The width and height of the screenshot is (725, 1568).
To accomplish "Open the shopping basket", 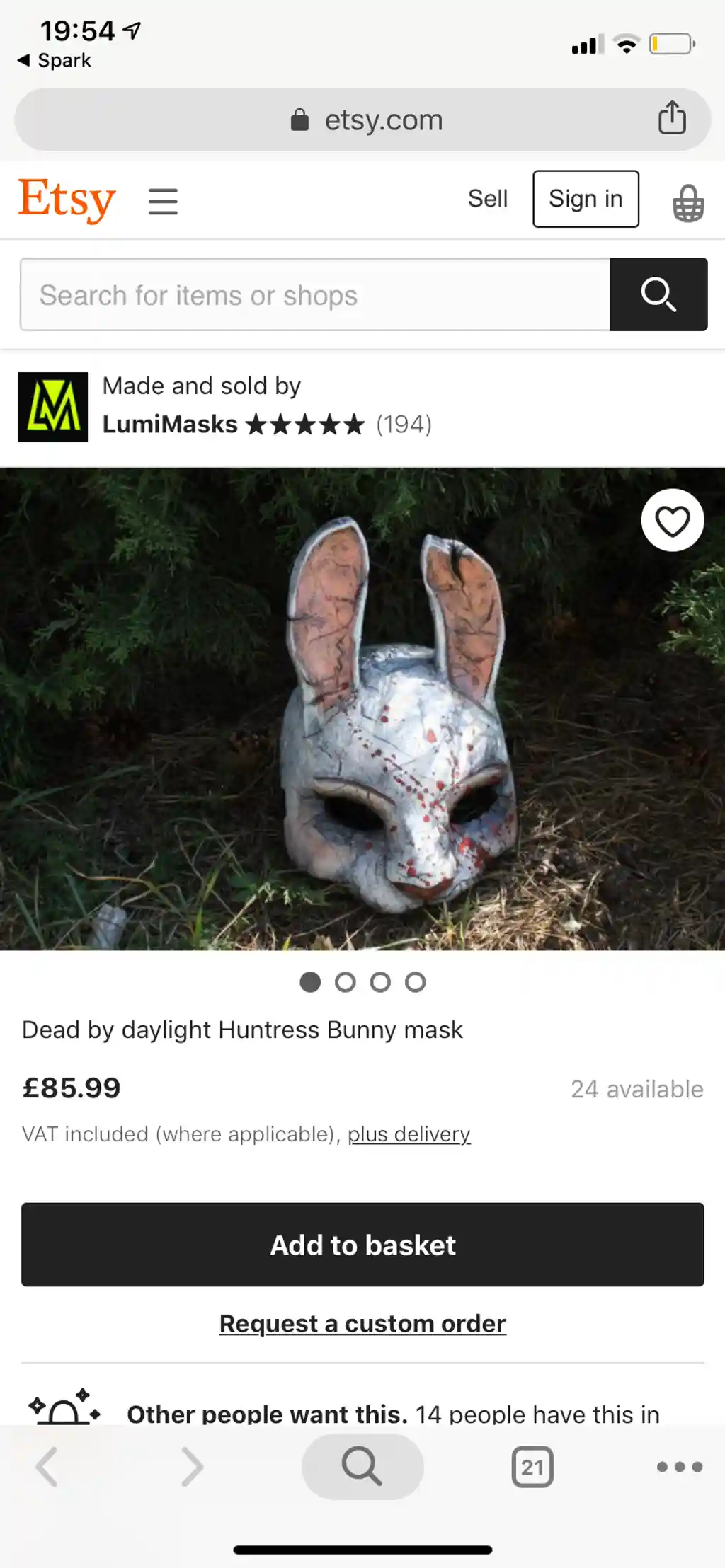I will pos(687,203).
